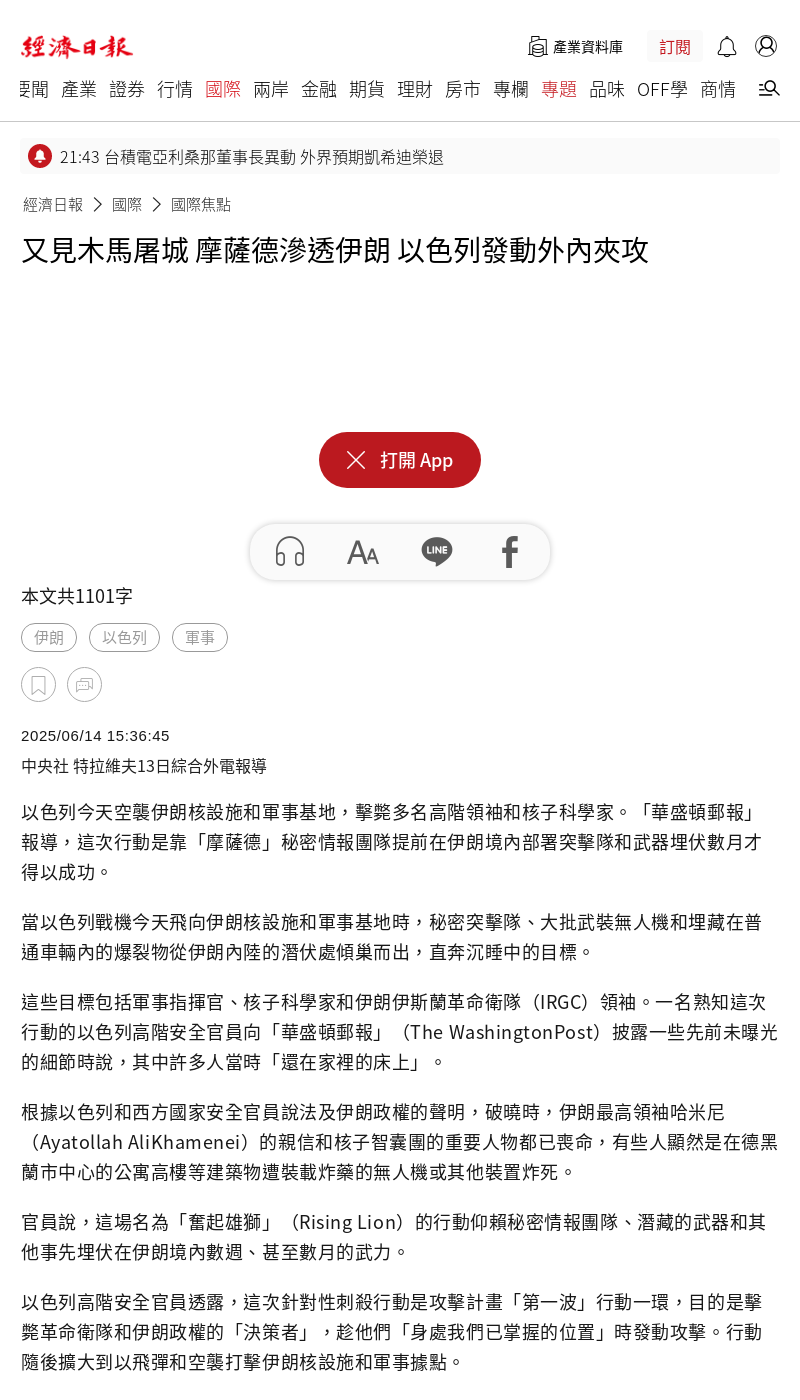800x1400 pixels.
Task: Go to 國際焦點 breadcrumb
Action: (x=201, y=204)
